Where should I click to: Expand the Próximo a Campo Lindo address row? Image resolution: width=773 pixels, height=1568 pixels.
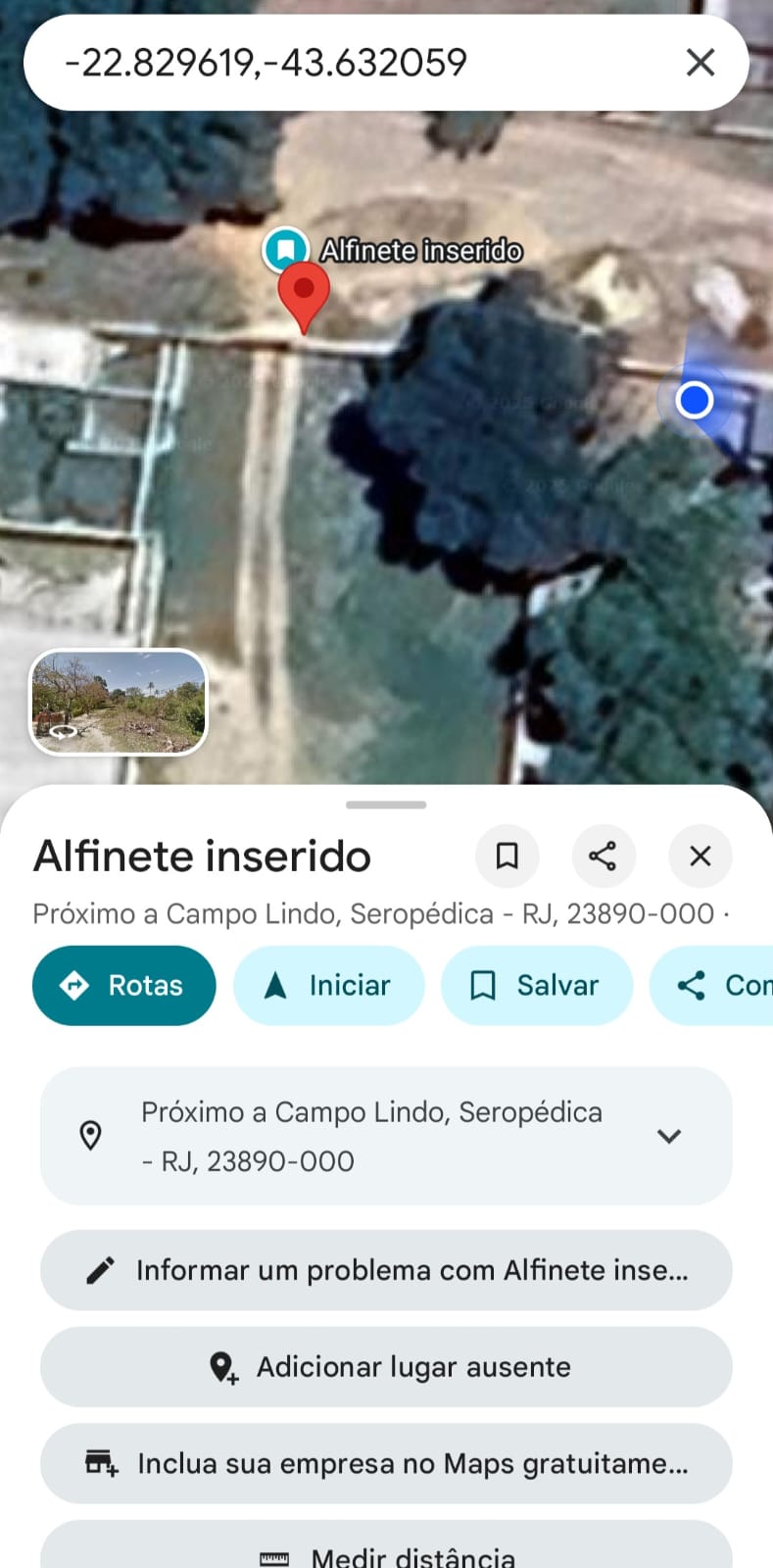669,1136
